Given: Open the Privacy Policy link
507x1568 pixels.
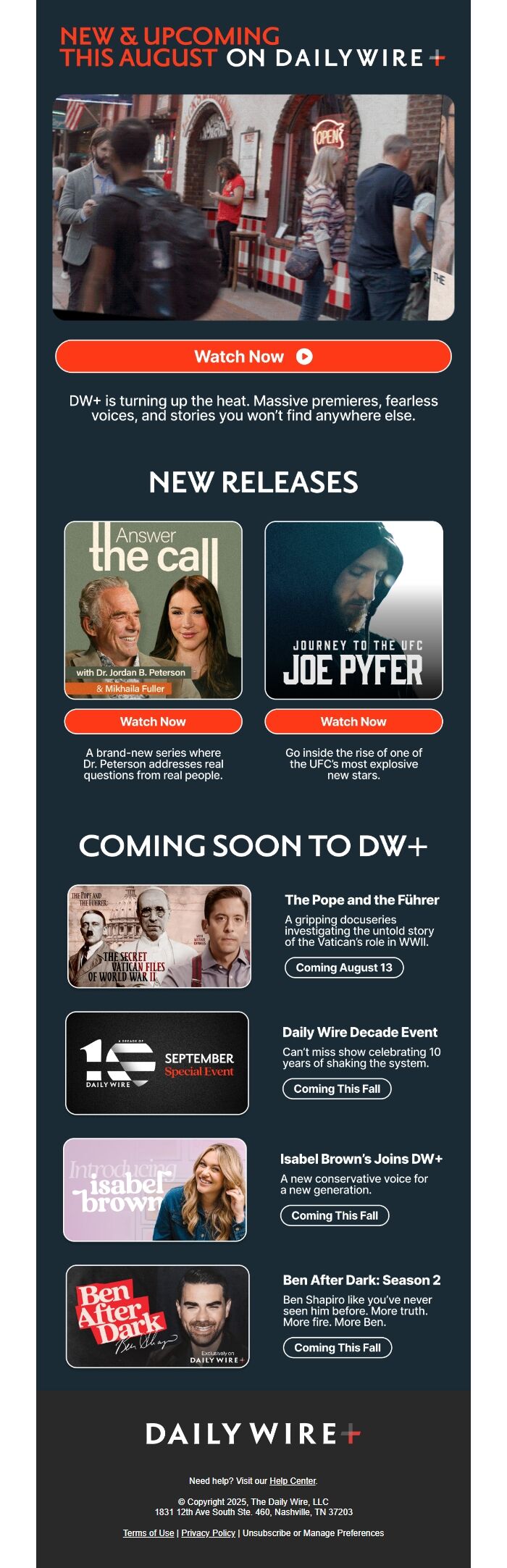Looking at the screenshot, I should pos(208,1533).
